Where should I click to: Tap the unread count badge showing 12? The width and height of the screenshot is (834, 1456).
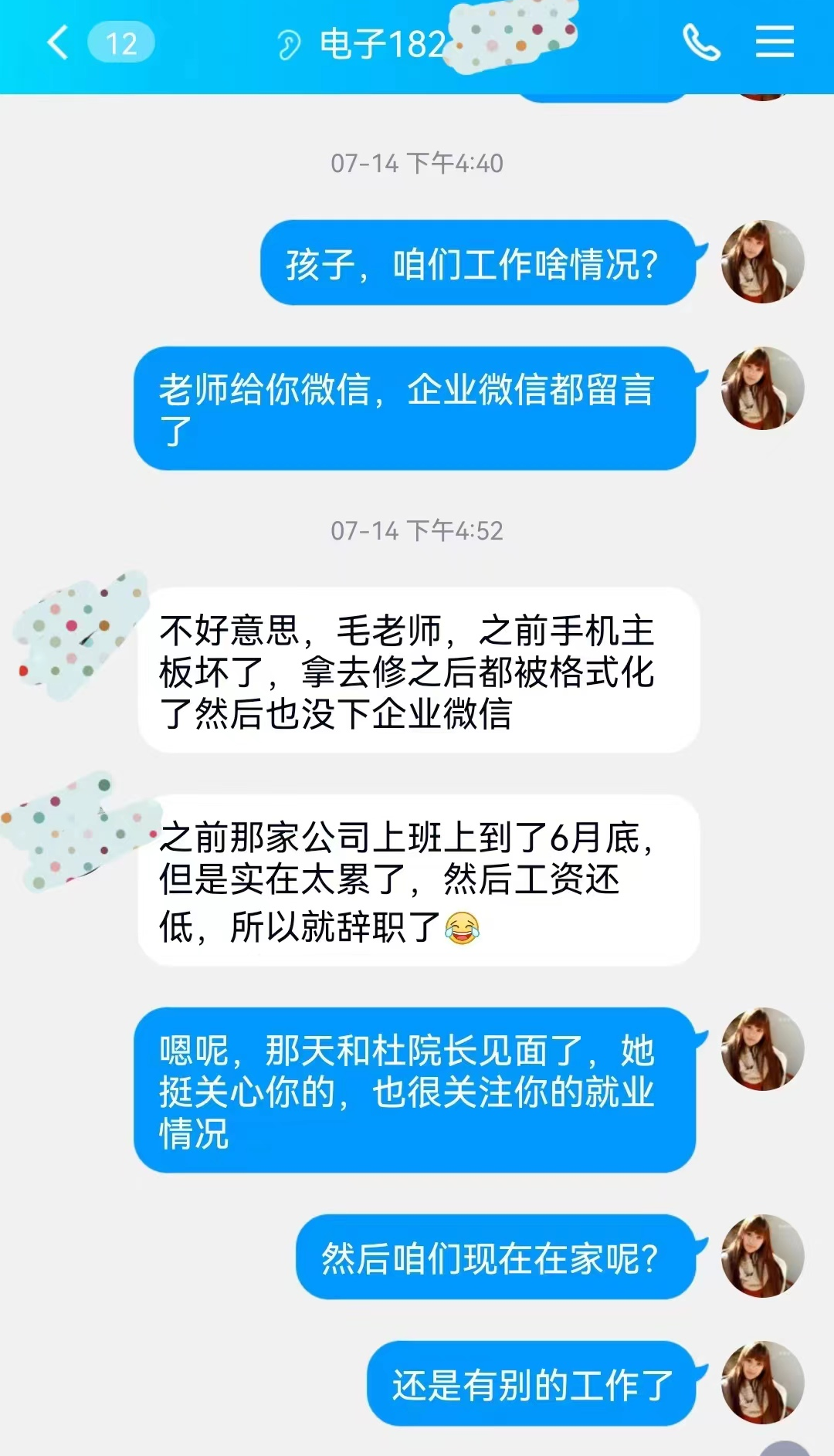click(x=121, y=42)
